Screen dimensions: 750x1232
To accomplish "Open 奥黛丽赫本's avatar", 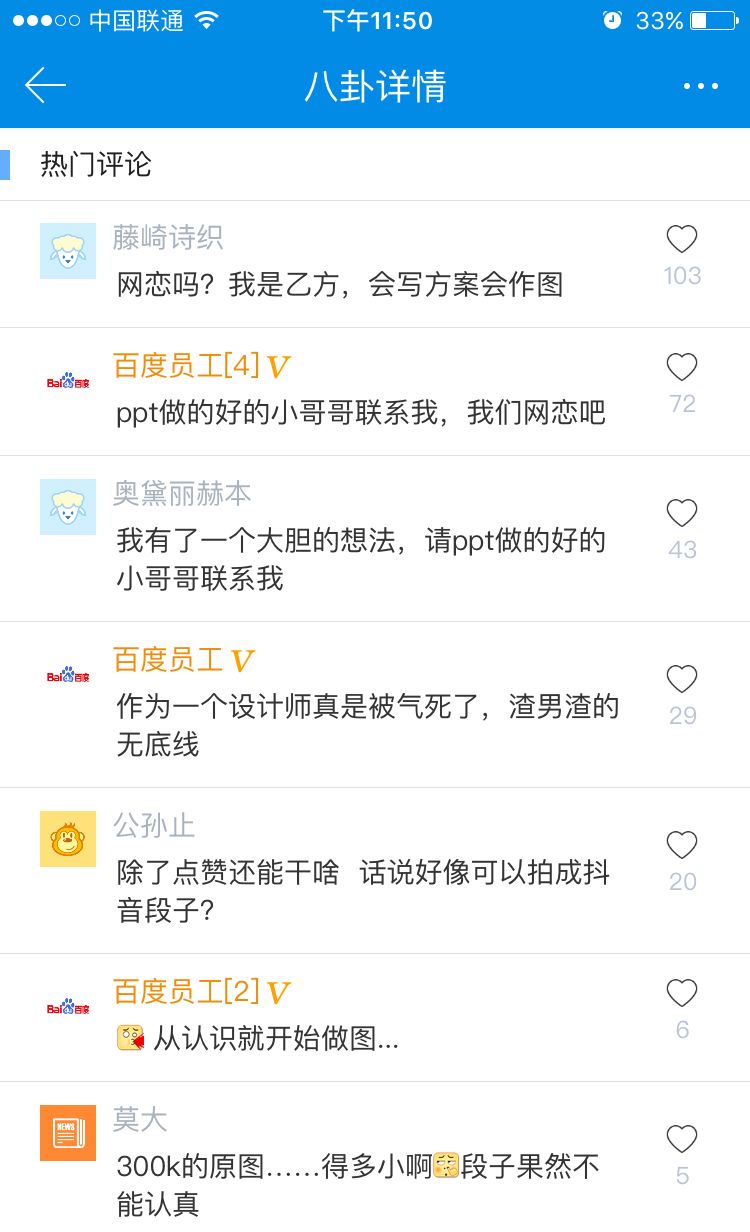I will click(68, 507).
